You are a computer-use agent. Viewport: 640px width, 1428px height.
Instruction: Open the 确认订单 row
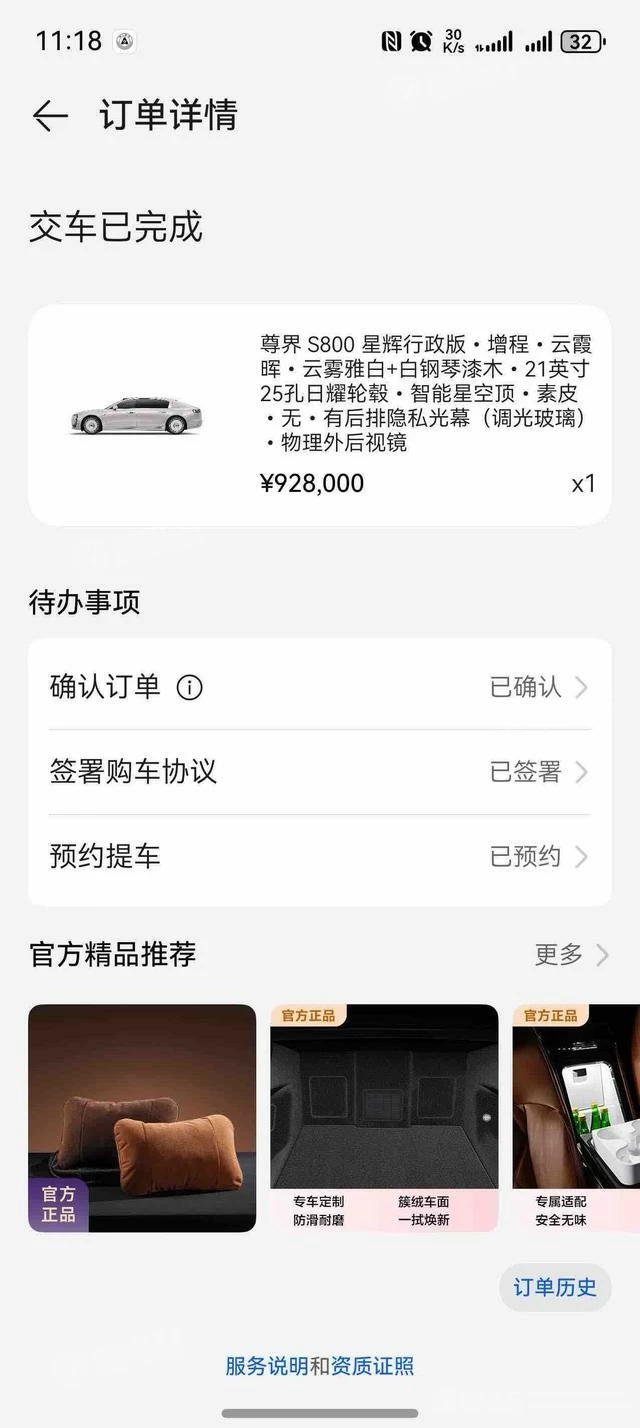319,688
